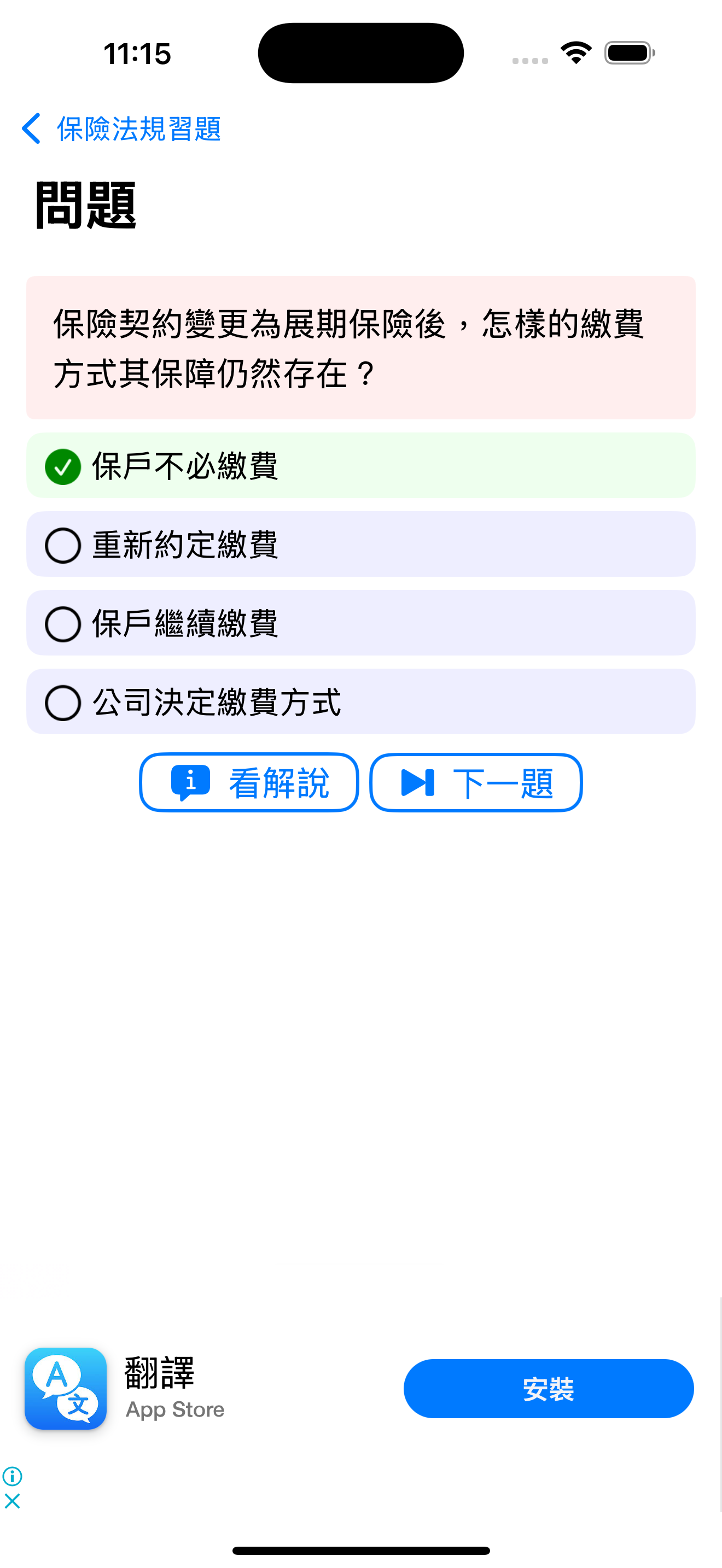Advance with 下一題 button
722x1568 pixels.
(476, 783)
